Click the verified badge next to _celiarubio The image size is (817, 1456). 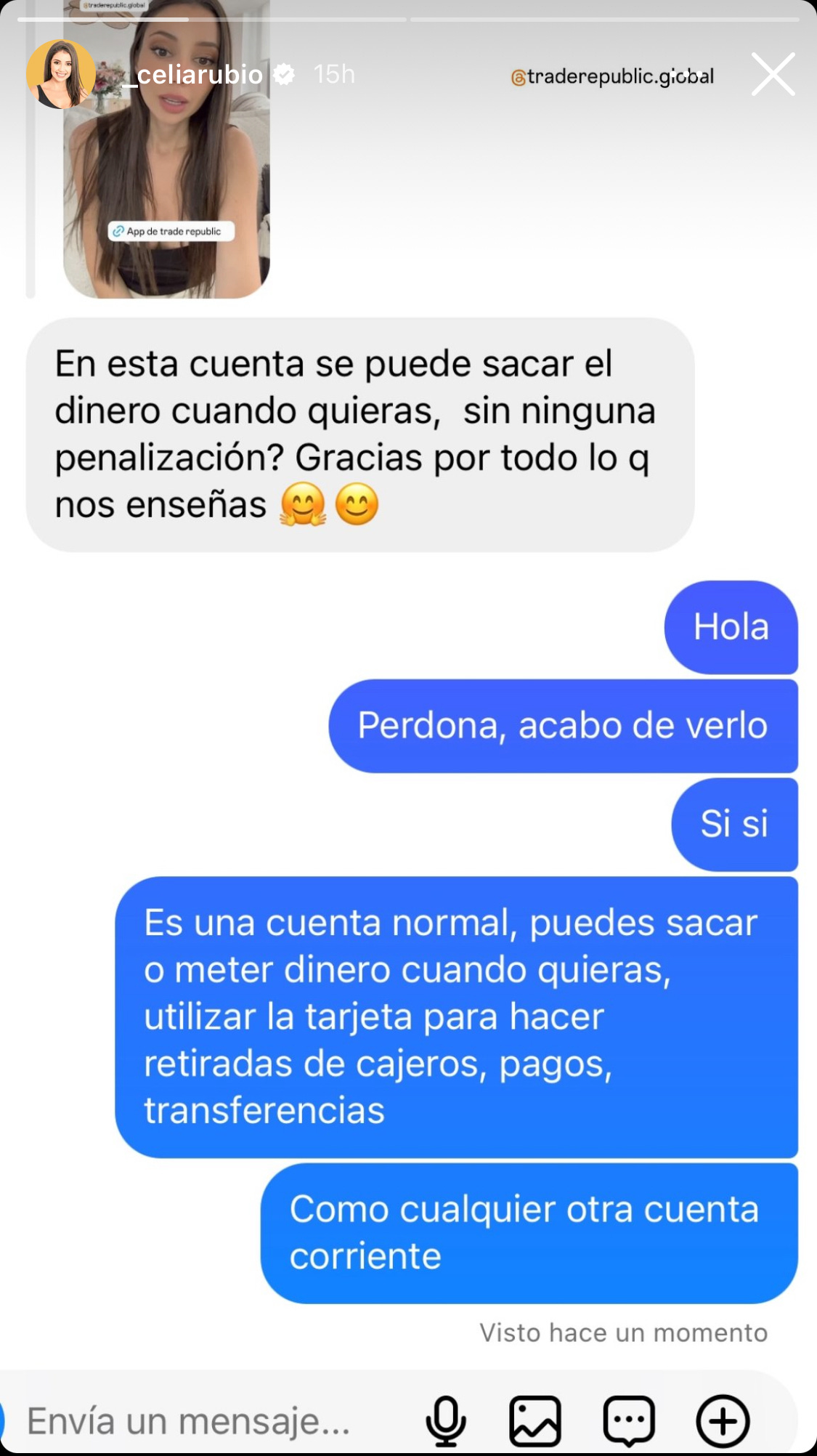tap(283, 73)
